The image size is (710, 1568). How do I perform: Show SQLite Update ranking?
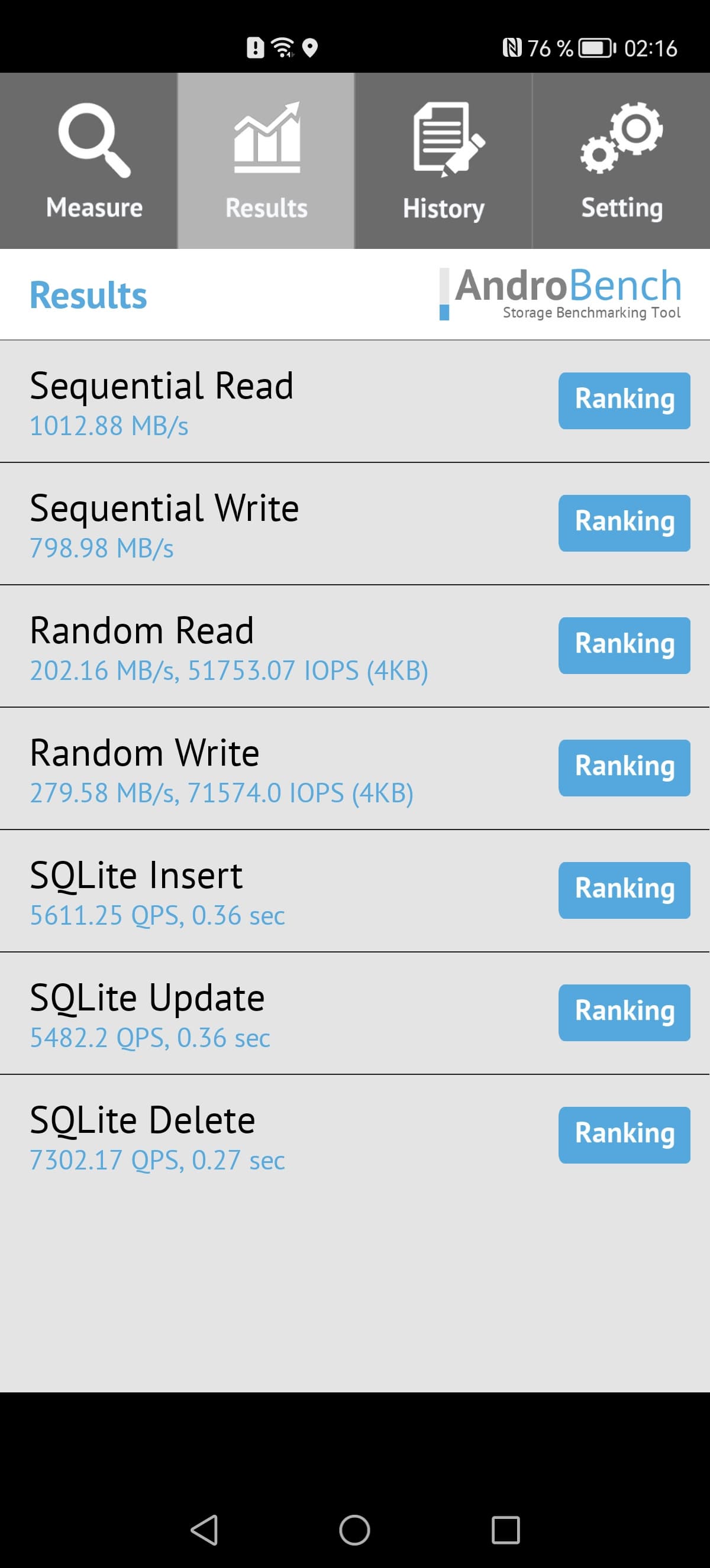click(x=624, y=1012)
